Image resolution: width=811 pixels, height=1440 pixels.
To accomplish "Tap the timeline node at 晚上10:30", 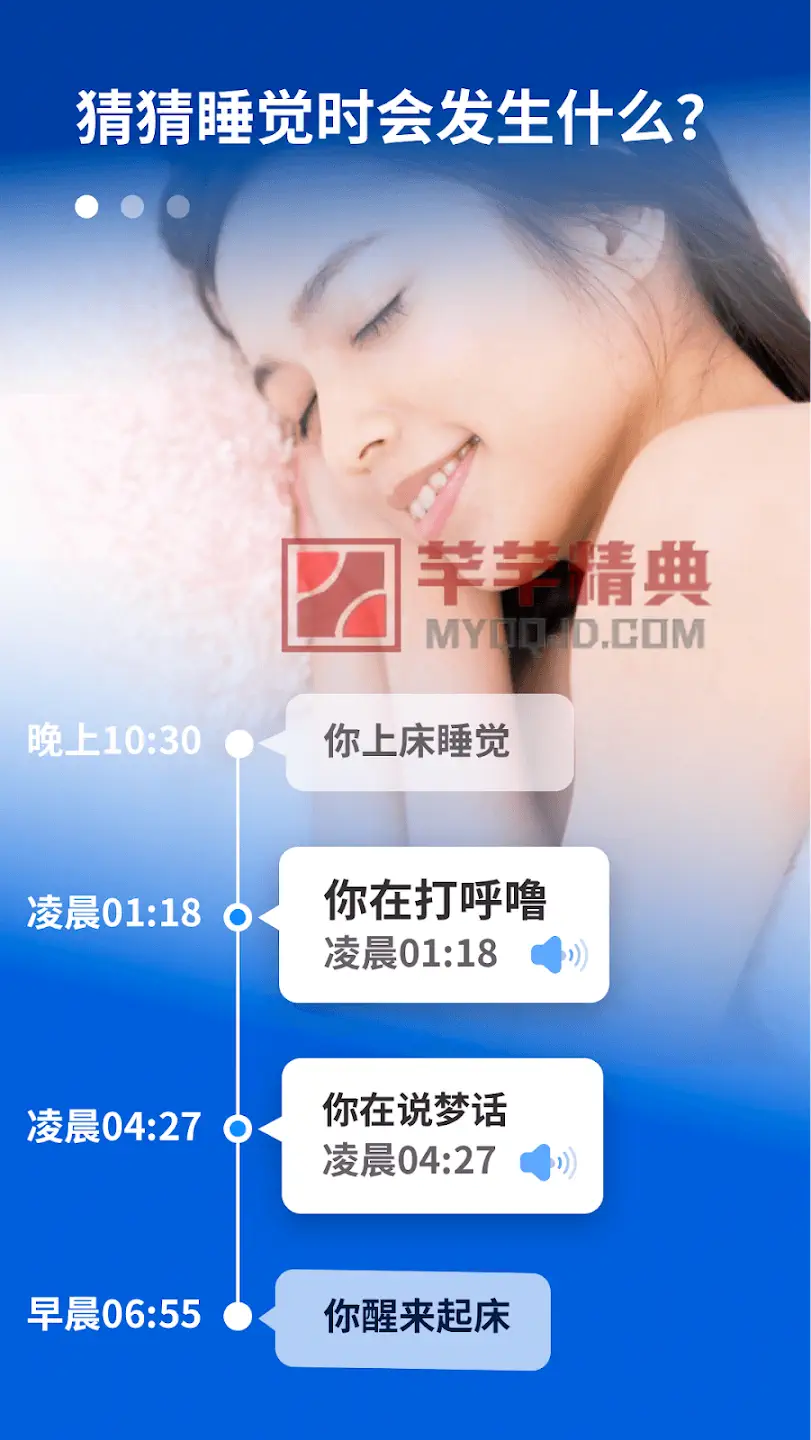I will pyautogui.click(x=238, y=742).
